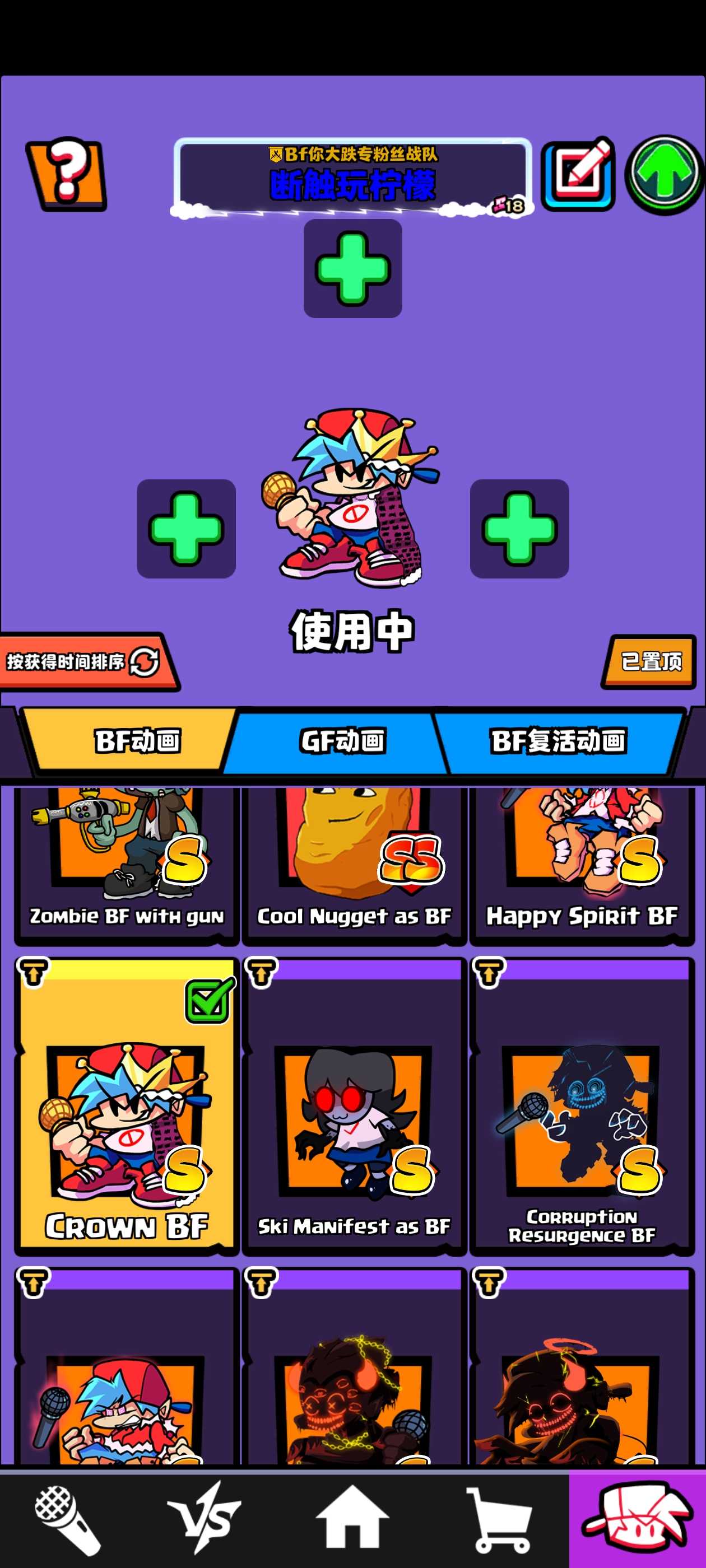Viewport: 706px width, 1568px height.
Task: Tap the plus slot left of the character
Action: coord(186,528)
